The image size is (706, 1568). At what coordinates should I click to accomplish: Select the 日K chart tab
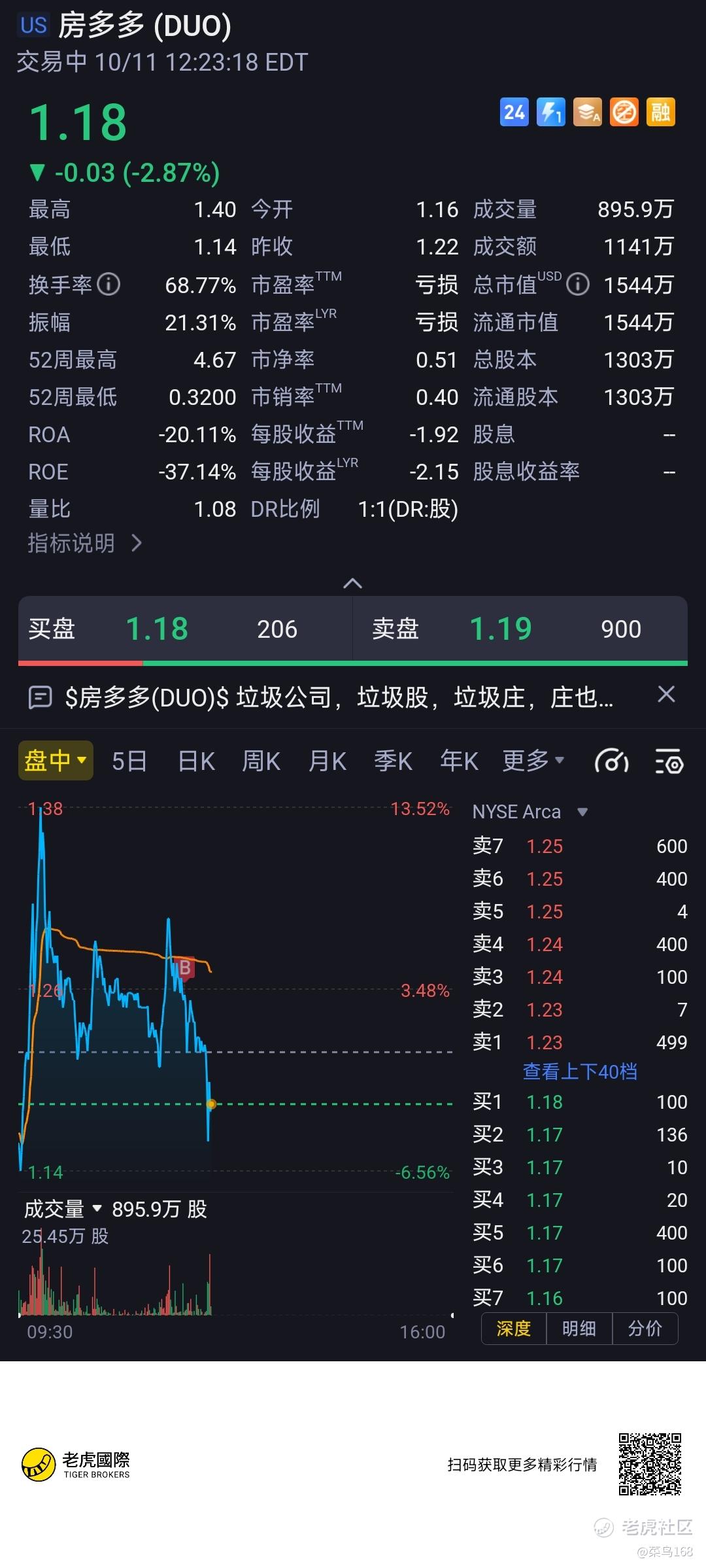[x=196, y=761]
